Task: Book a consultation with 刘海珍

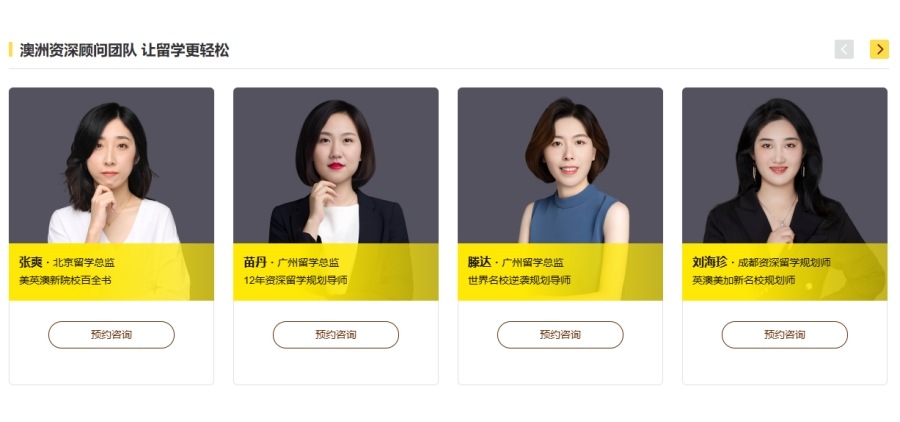Action: [784, 334]
